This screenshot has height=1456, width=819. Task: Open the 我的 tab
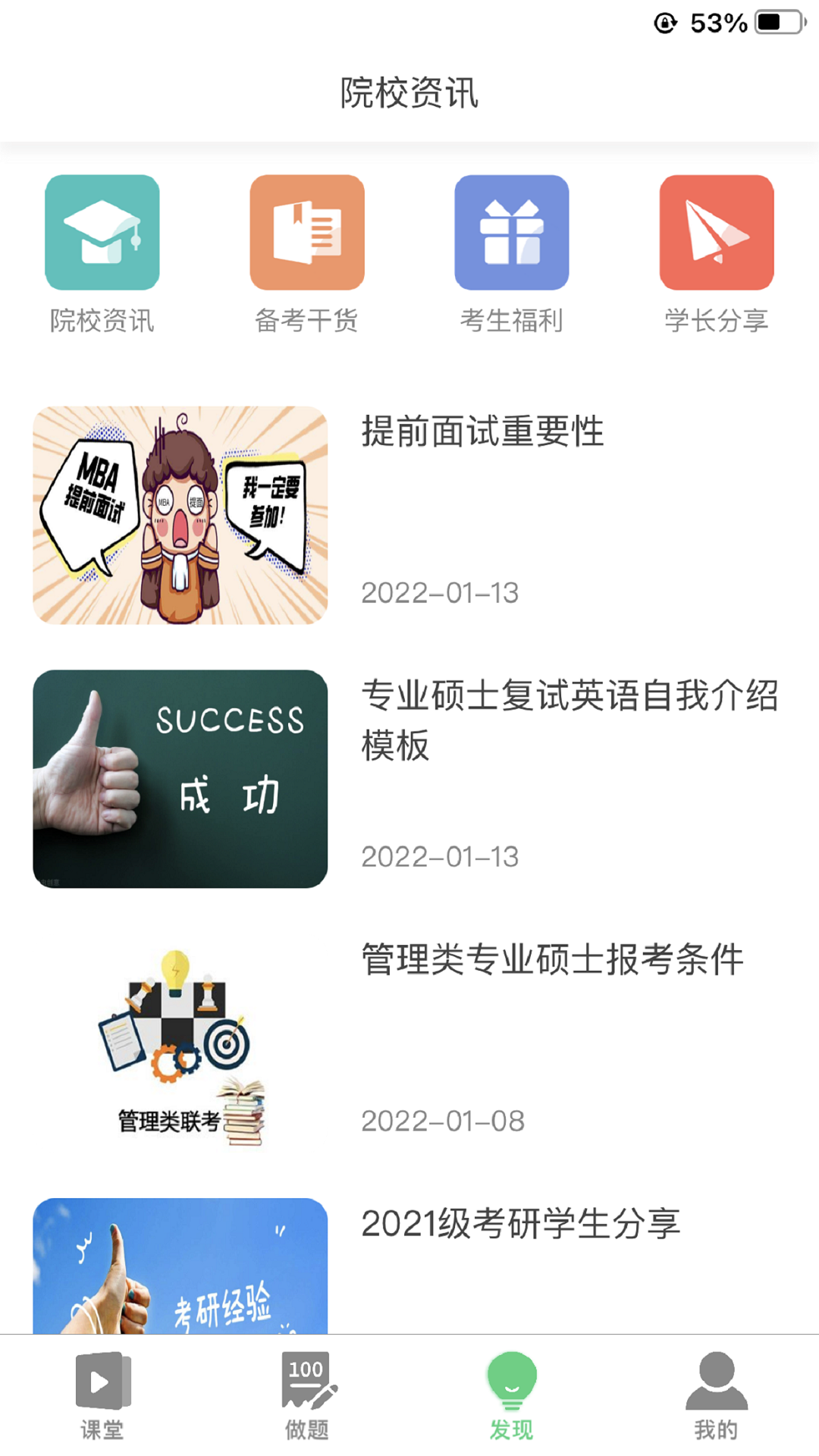pos(717,1396)
